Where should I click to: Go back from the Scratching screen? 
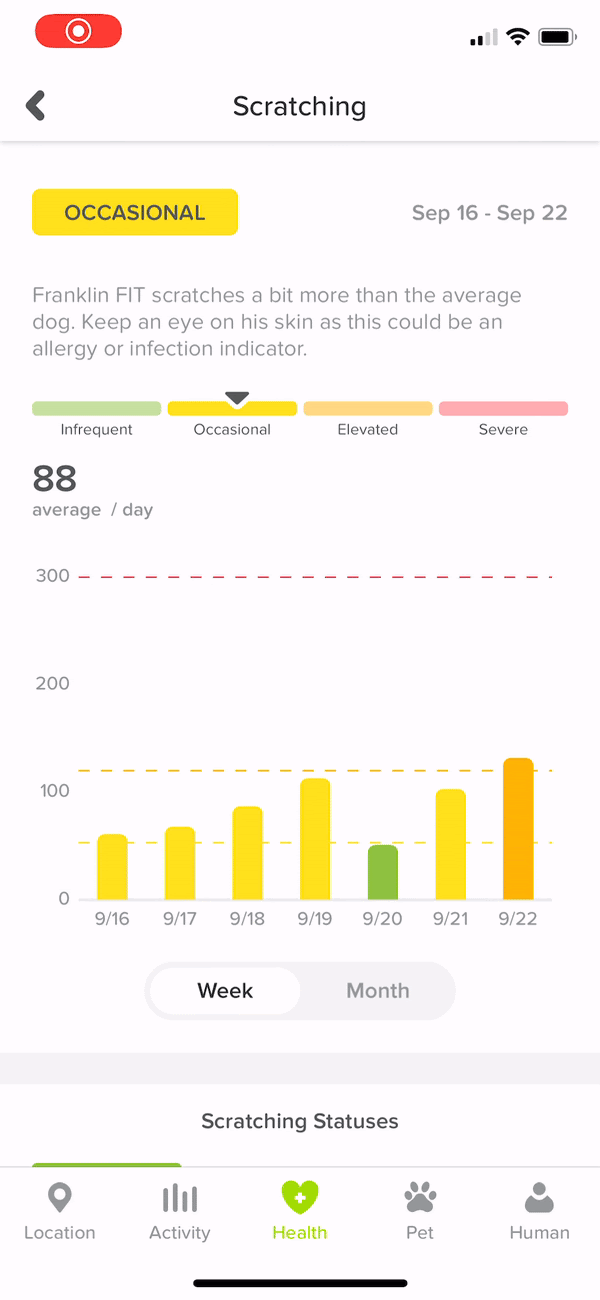click(x=36, y=105)
